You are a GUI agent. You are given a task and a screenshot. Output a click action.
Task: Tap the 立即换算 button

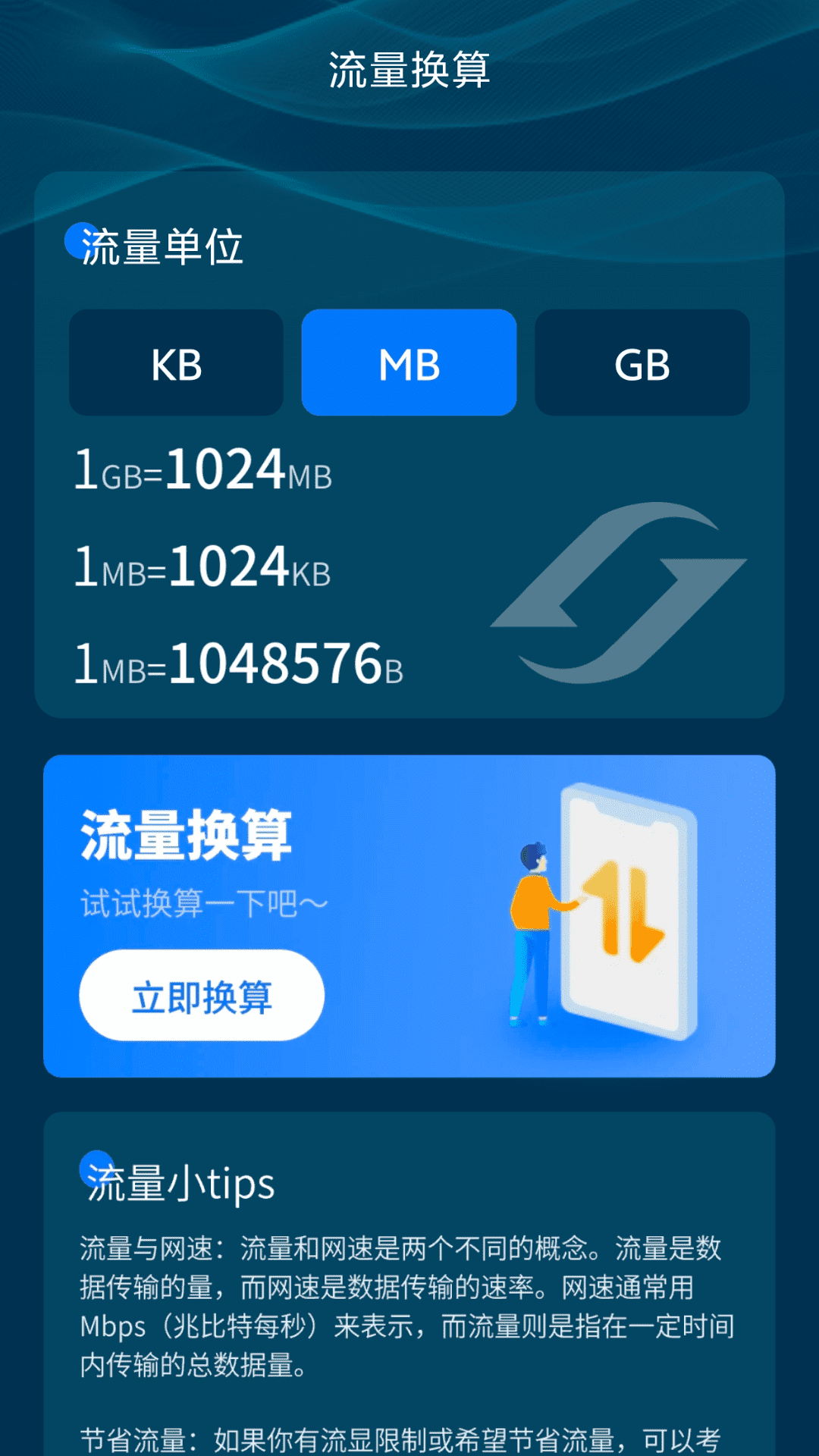tap(202, 995)
